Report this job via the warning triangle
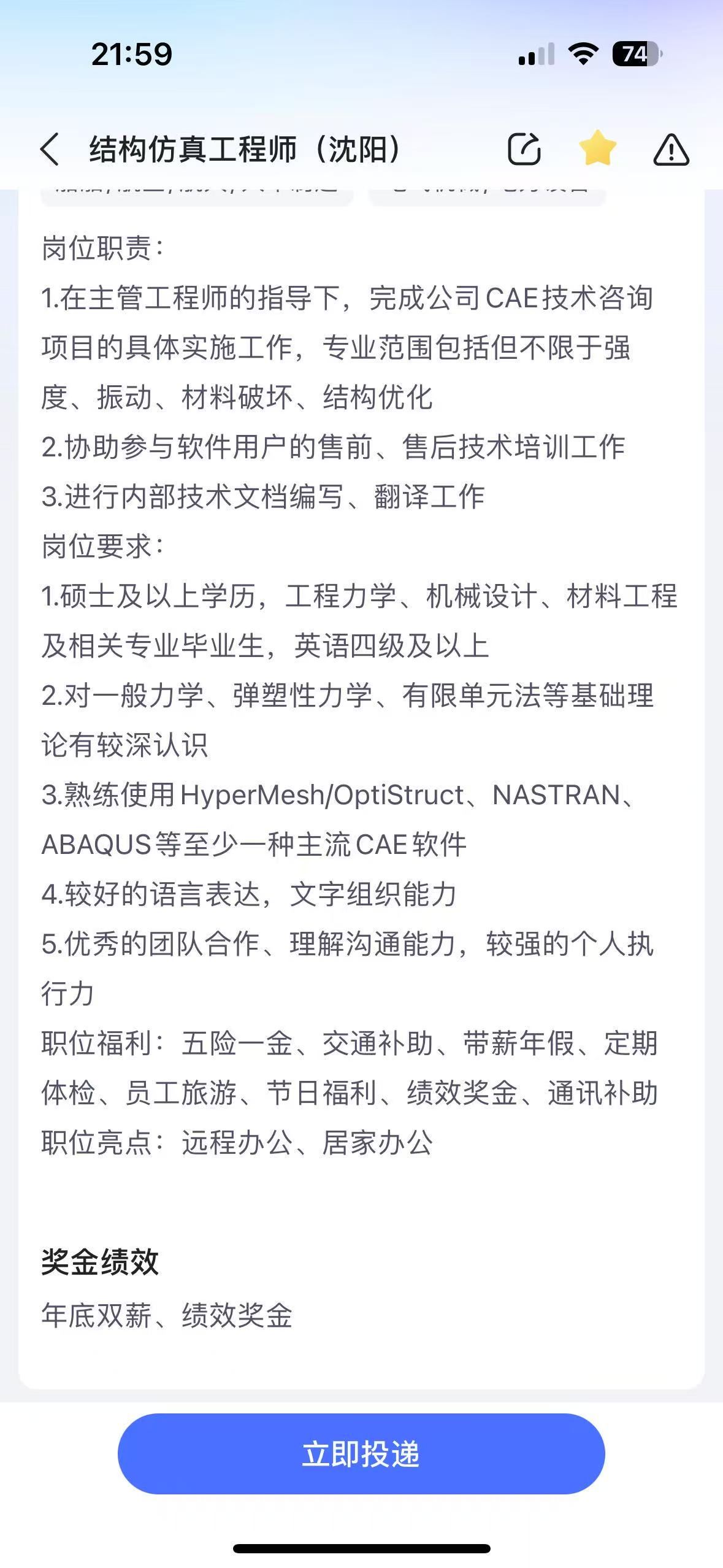 (671, 149)
